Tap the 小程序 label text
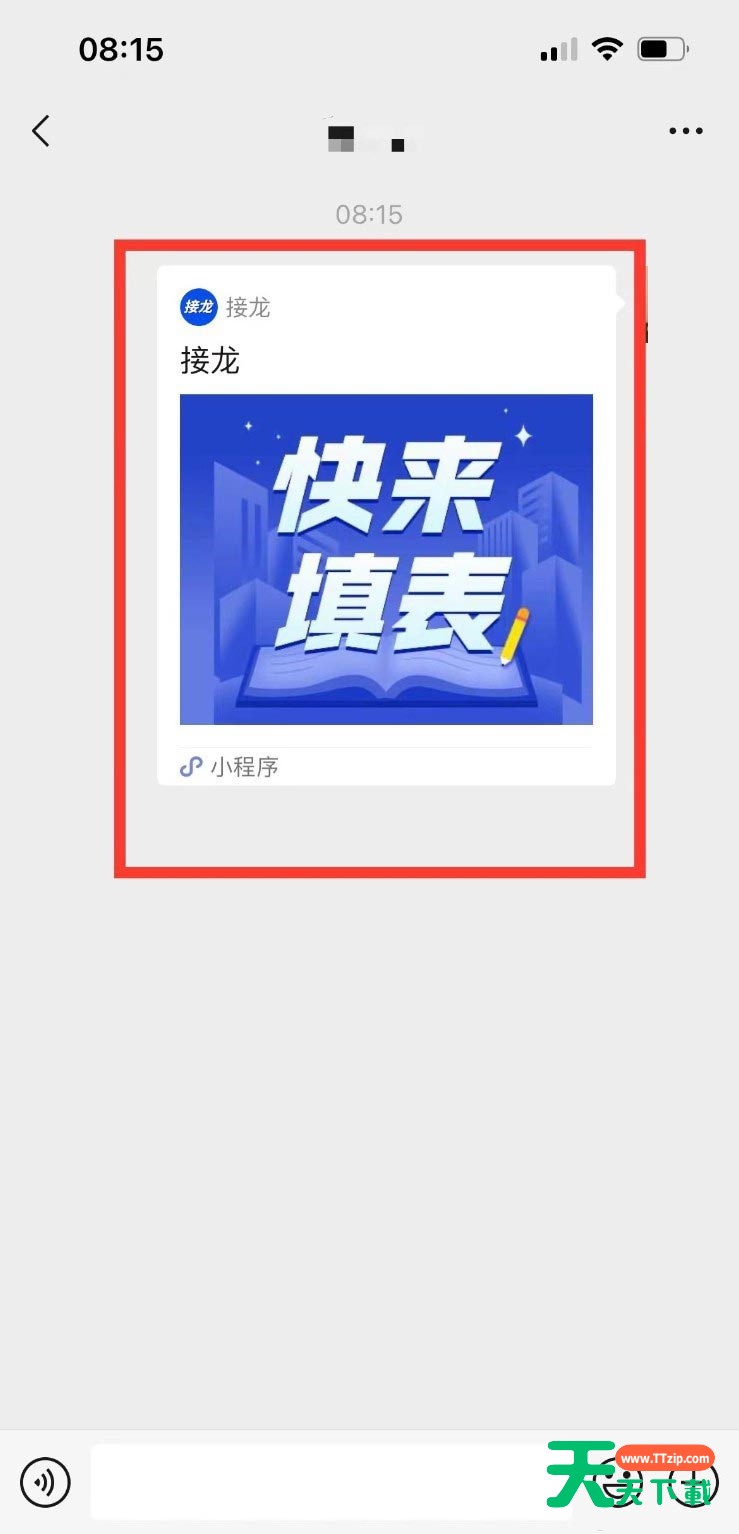The height and width of the screenshot is (1534, 739). 238,766
